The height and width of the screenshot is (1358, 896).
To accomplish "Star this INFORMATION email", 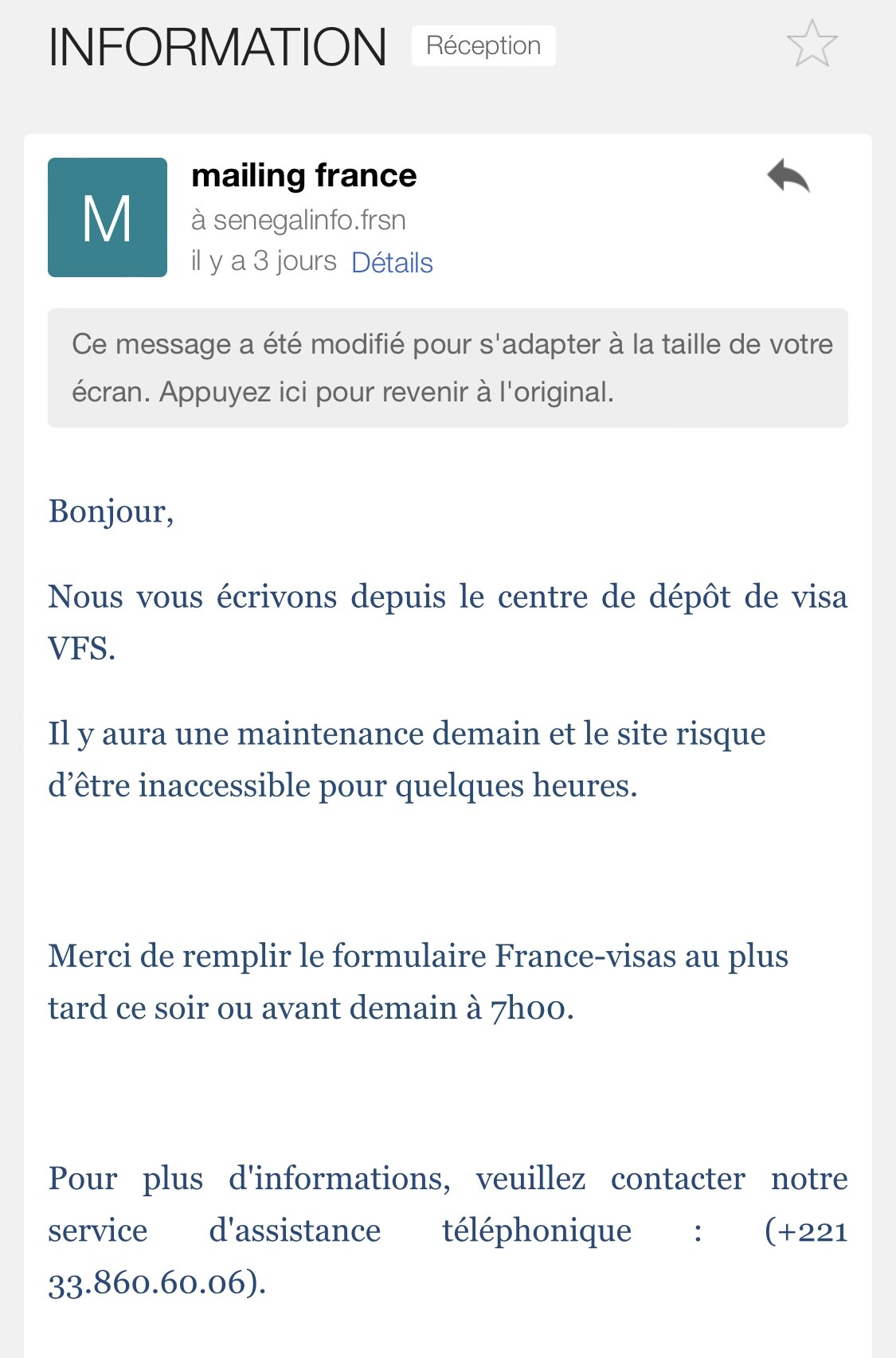I will (x=812, y=44).
